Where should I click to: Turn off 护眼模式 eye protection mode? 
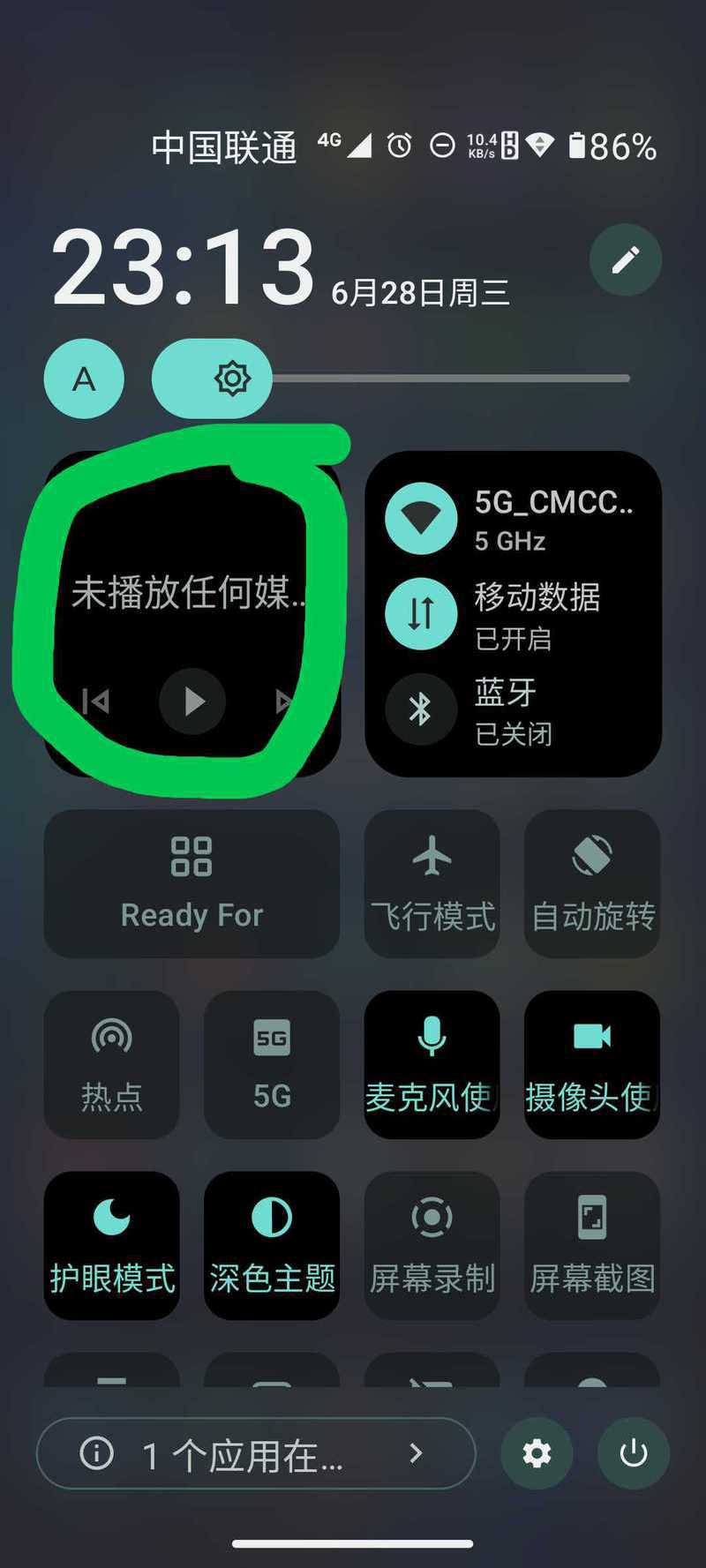pos(112,1246)
